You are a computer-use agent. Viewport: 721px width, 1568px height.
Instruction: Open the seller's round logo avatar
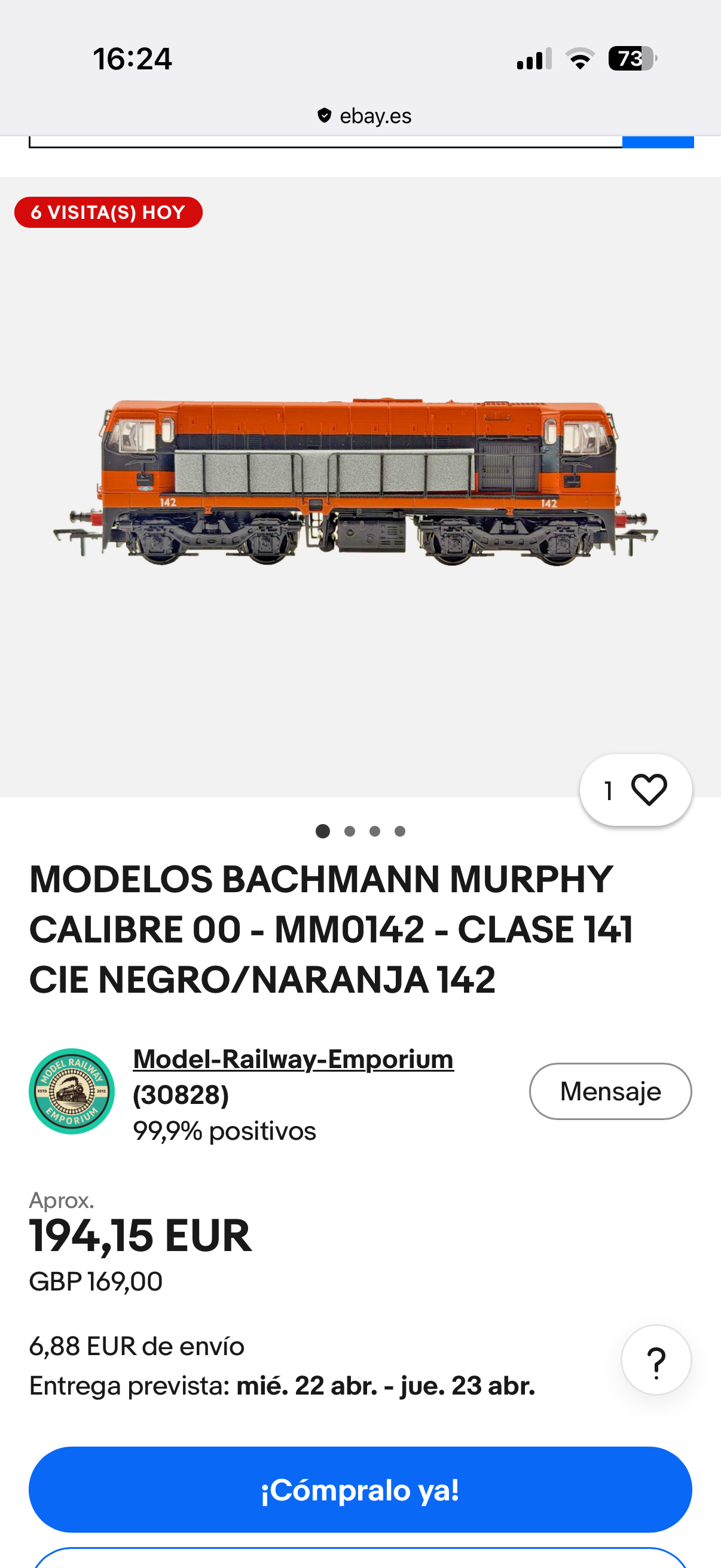pos(72,1091)
